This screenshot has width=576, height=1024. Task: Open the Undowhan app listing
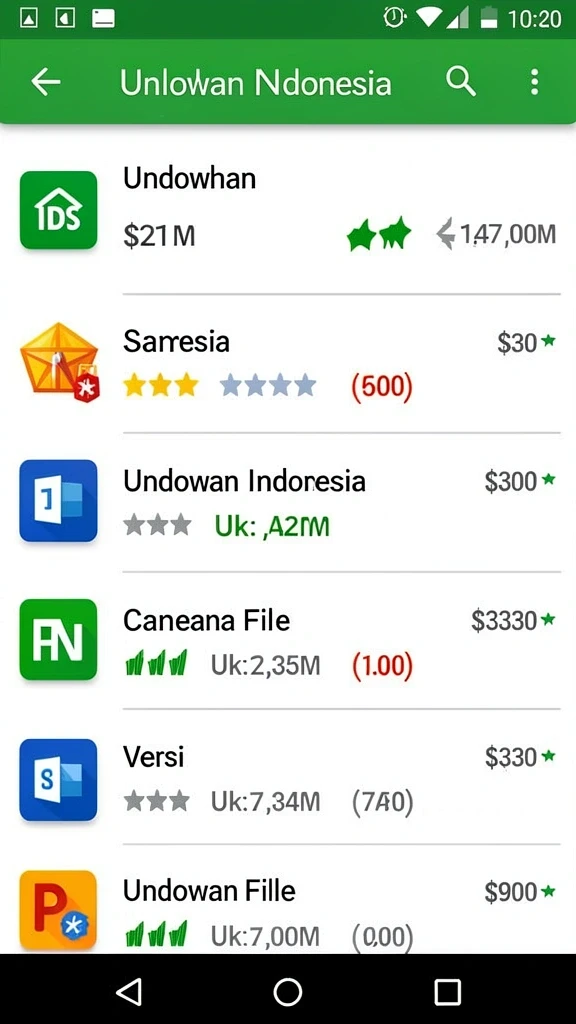288,210
